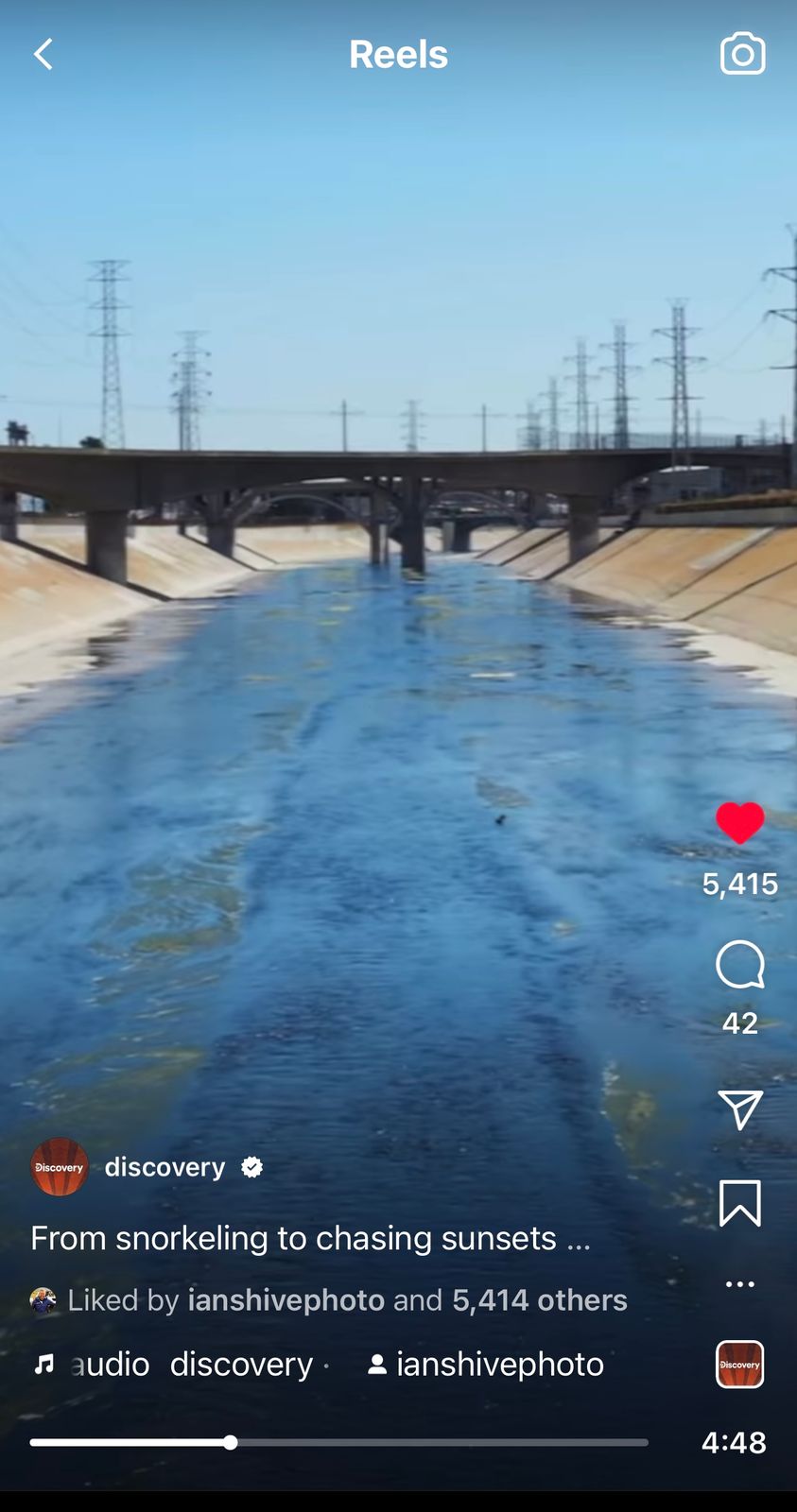Go back from Reels
Image resolution: width=797 pixels, height=1512 pixels.
(x=43, y=54)
